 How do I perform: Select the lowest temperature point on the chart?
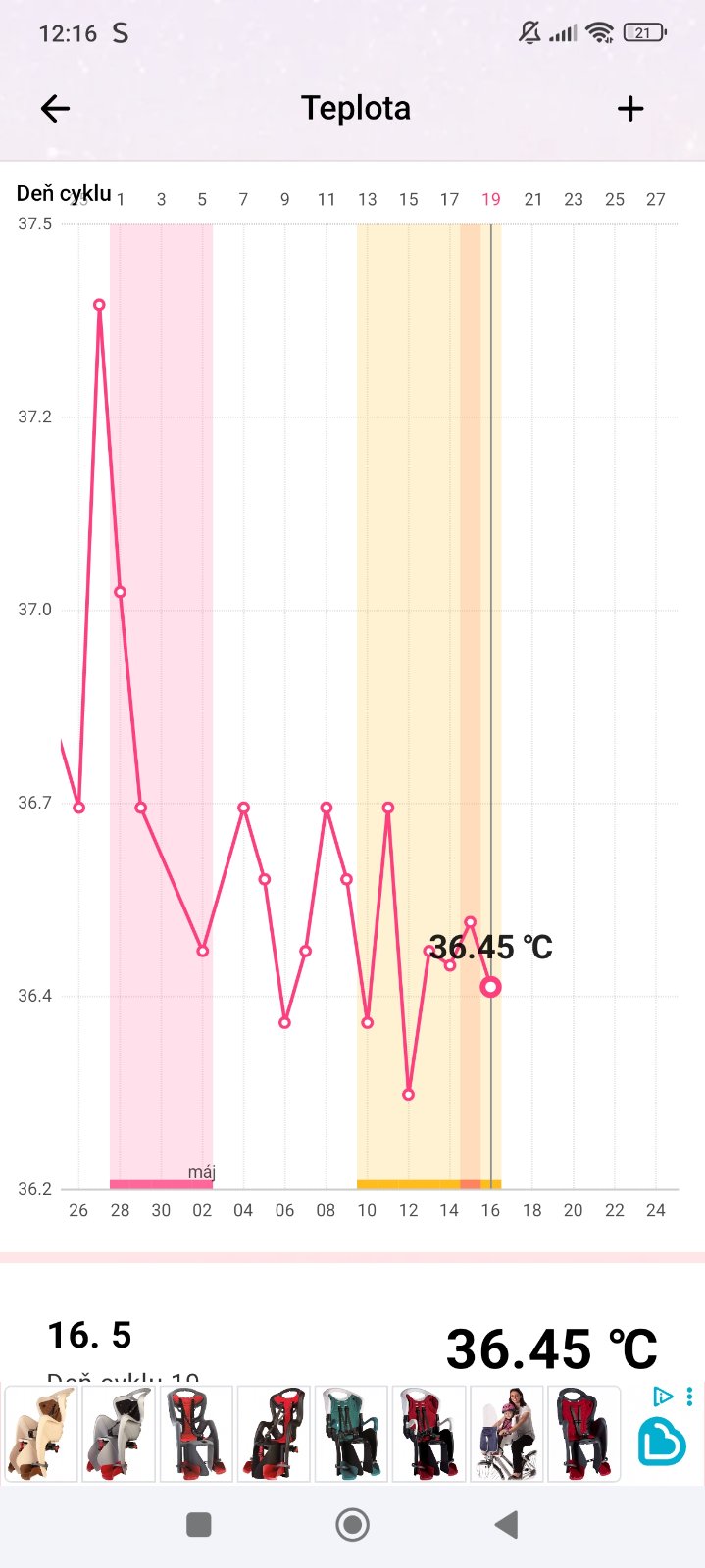(409, 1094)
